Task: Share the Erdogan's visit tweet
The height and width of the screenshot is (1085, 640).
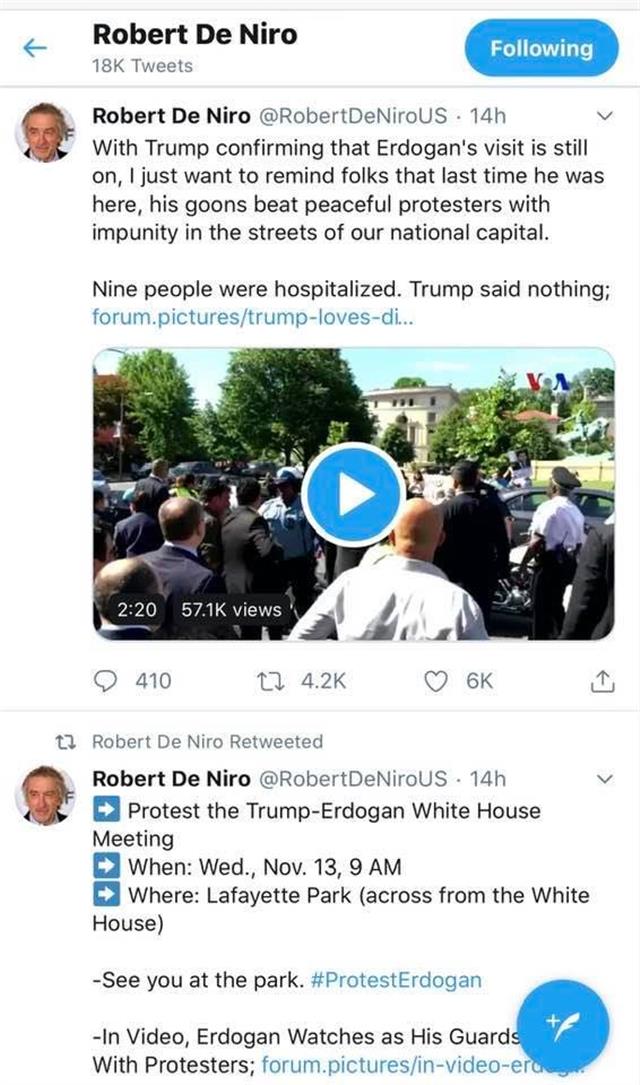Action: [x=601, y=682]
